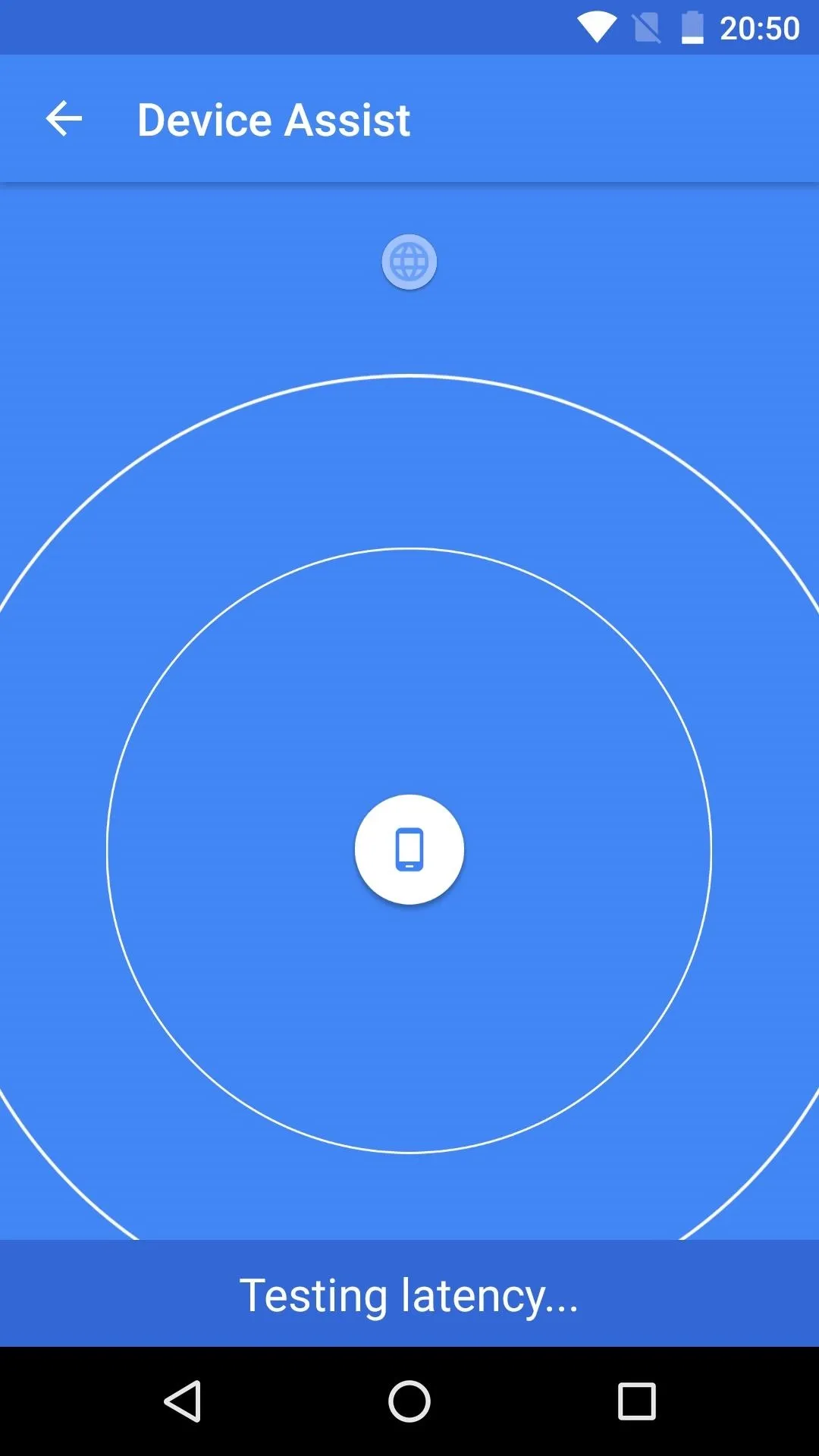Go to the home screen
The image size is (819, 1456).
point(409,1401)
